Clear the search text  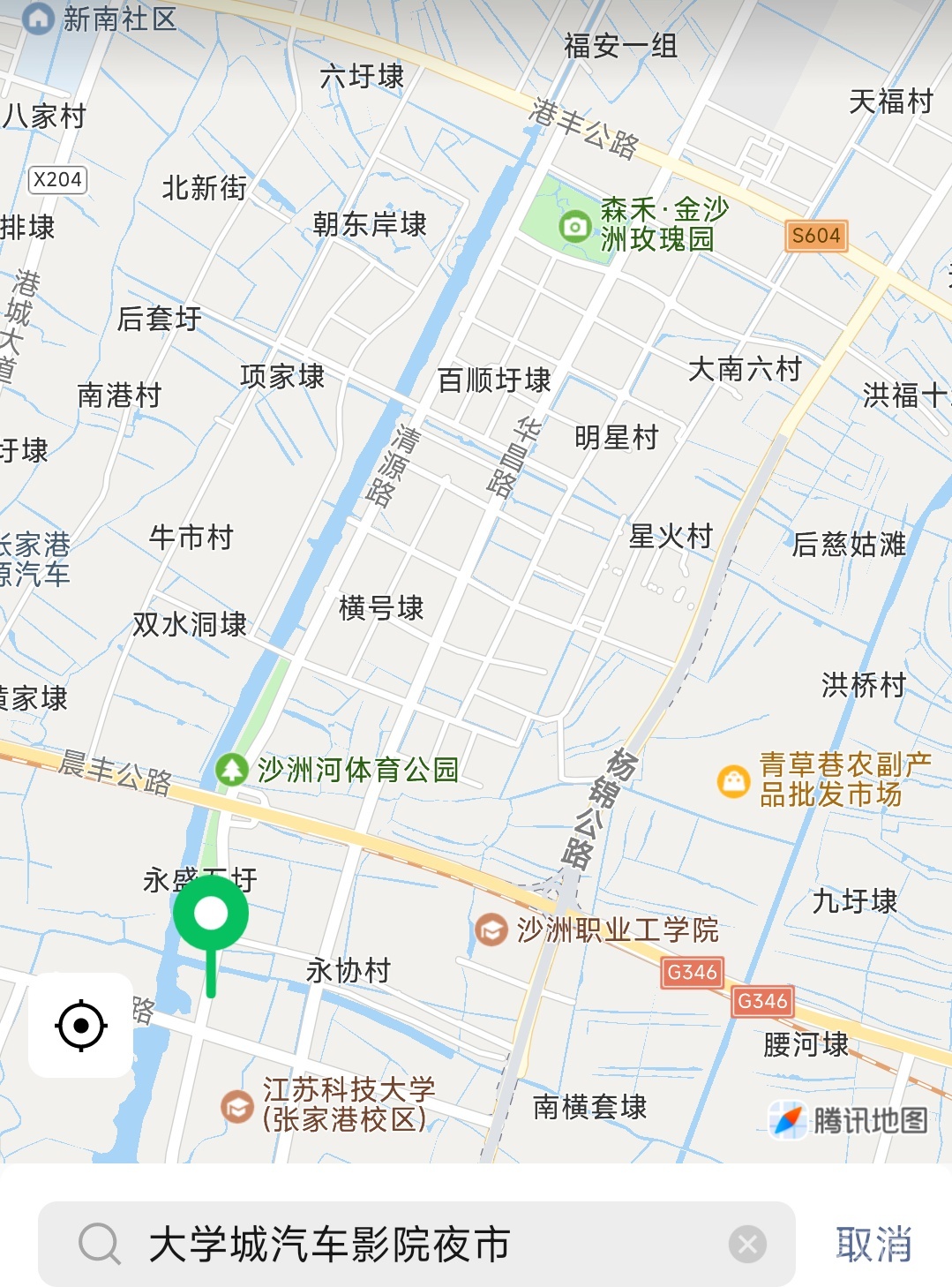click(x=747, y=1245)
